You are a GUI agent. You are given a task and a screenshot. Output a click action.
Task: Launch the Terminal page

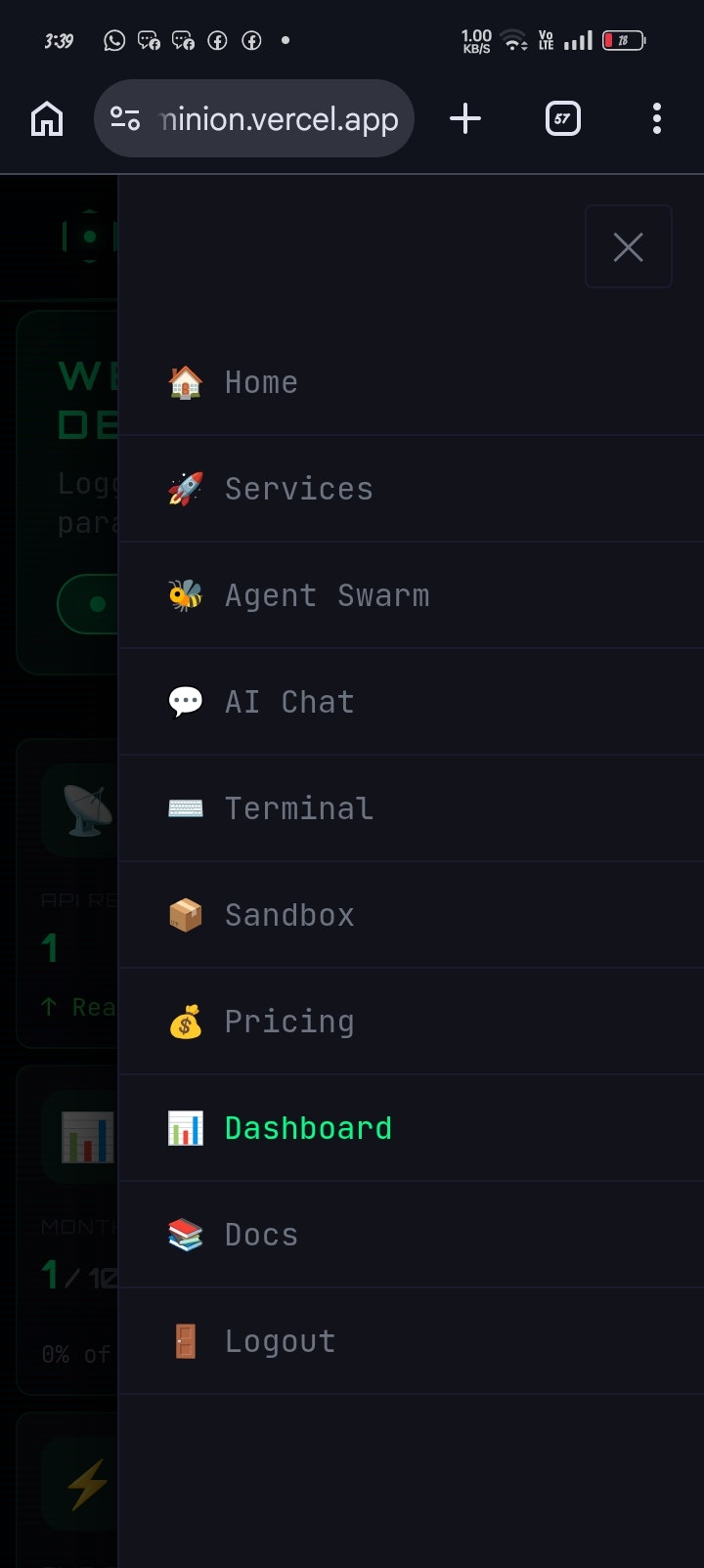pyautogui.click(x=298, y=808)
